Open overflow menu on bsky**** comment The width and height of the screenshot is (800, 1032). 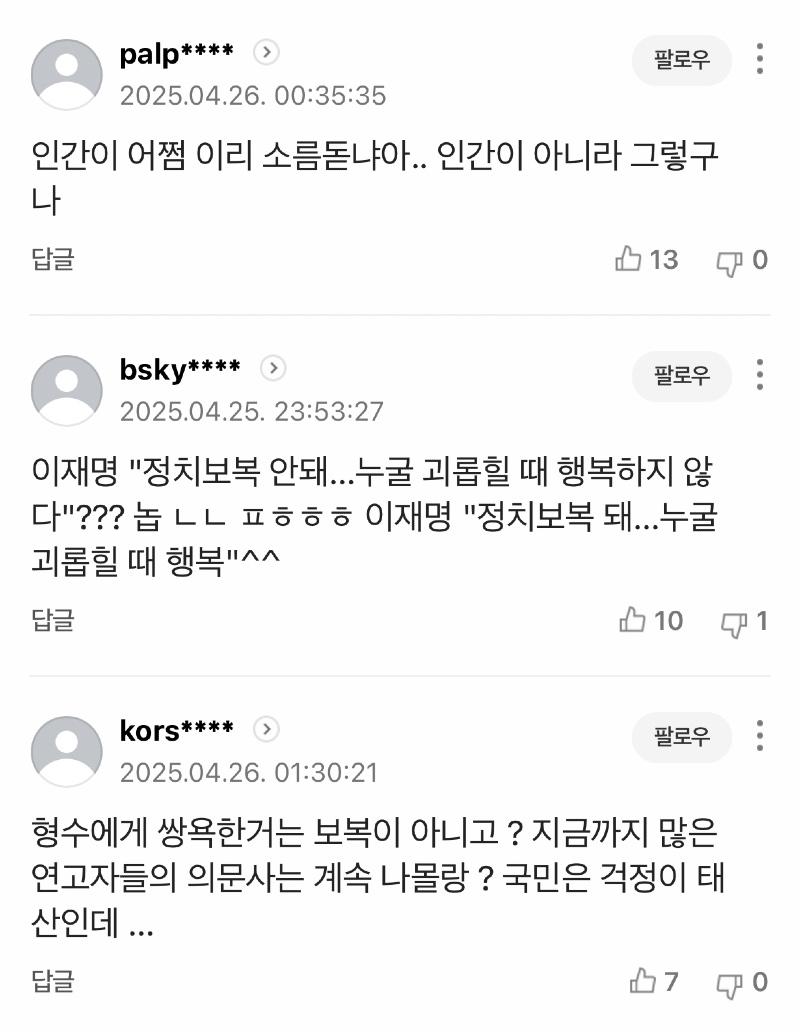click(761, 376)
